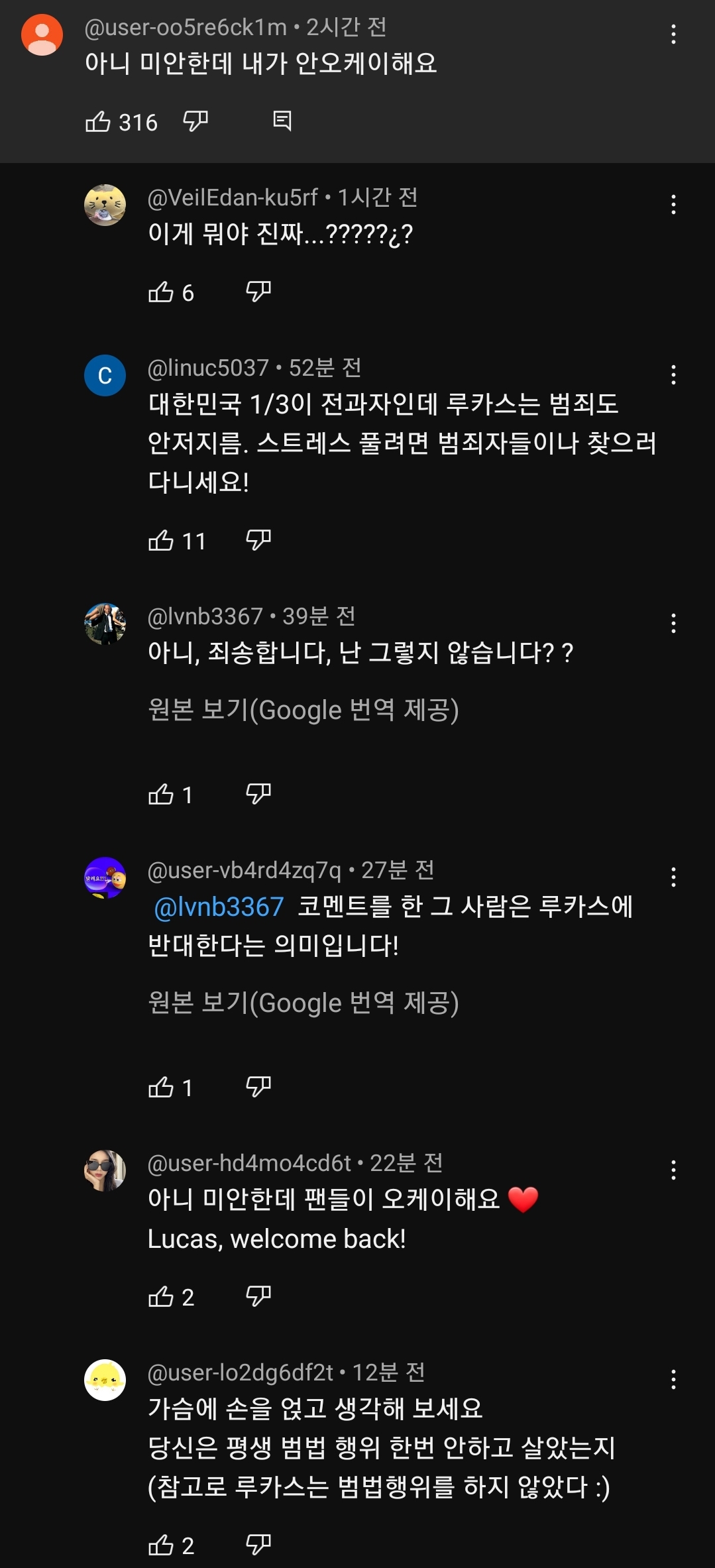Toggle dislike on @linuc5037's comment
The height and width of the screenshot is (1568, 715).
pos(258,540)
